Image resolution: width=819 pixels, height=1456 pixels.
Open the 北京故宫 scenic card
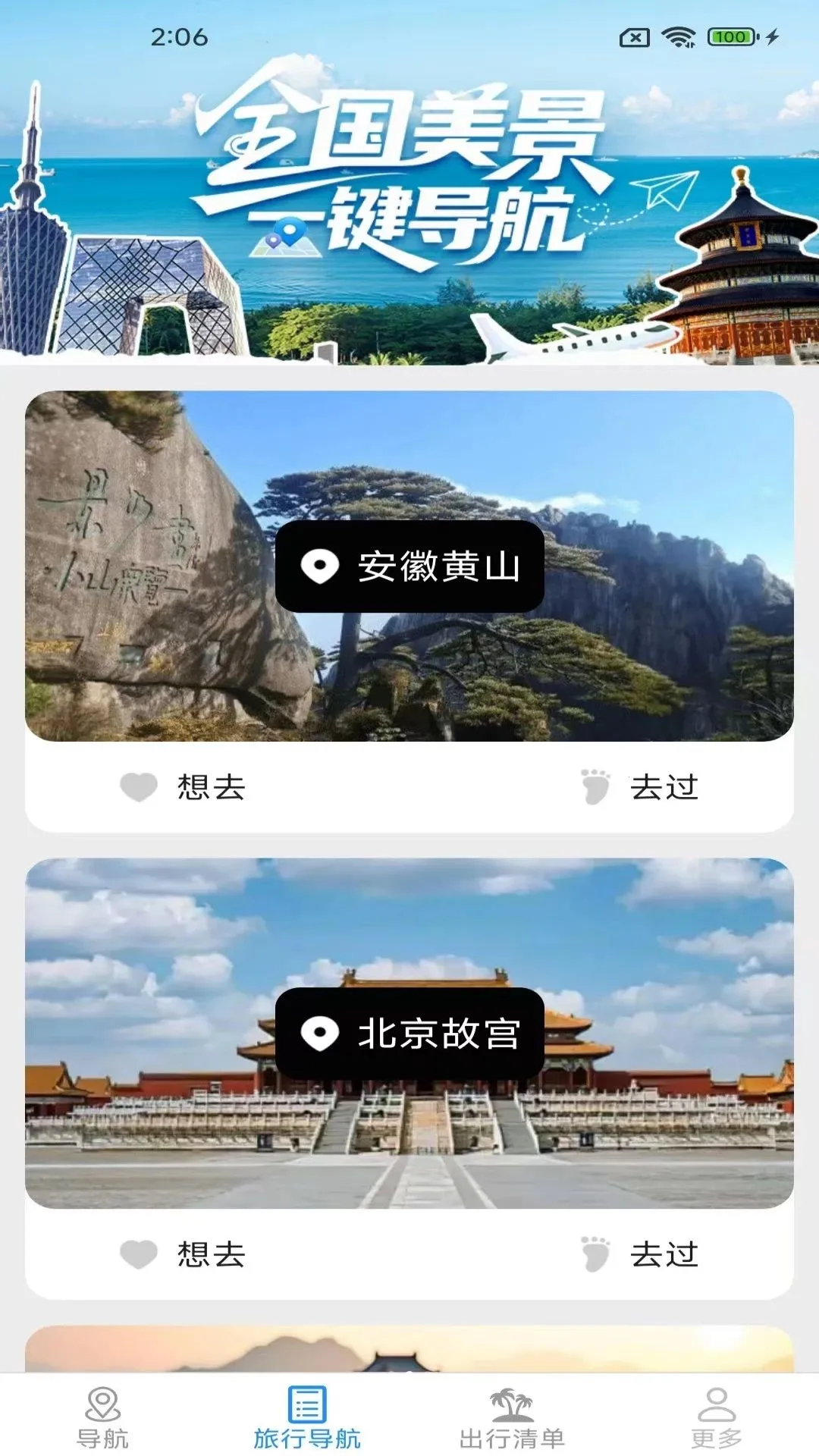[409, 1033]
